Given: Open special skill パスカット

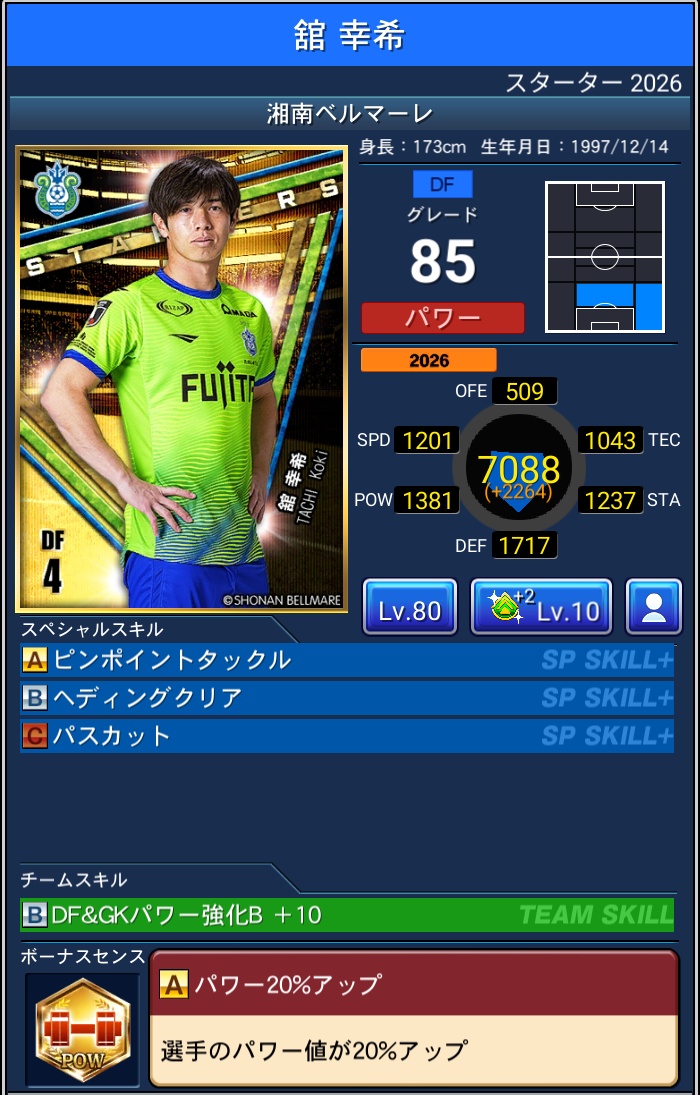Looking at the screenshot, I should pyautogui.click(x=346, y=736).
